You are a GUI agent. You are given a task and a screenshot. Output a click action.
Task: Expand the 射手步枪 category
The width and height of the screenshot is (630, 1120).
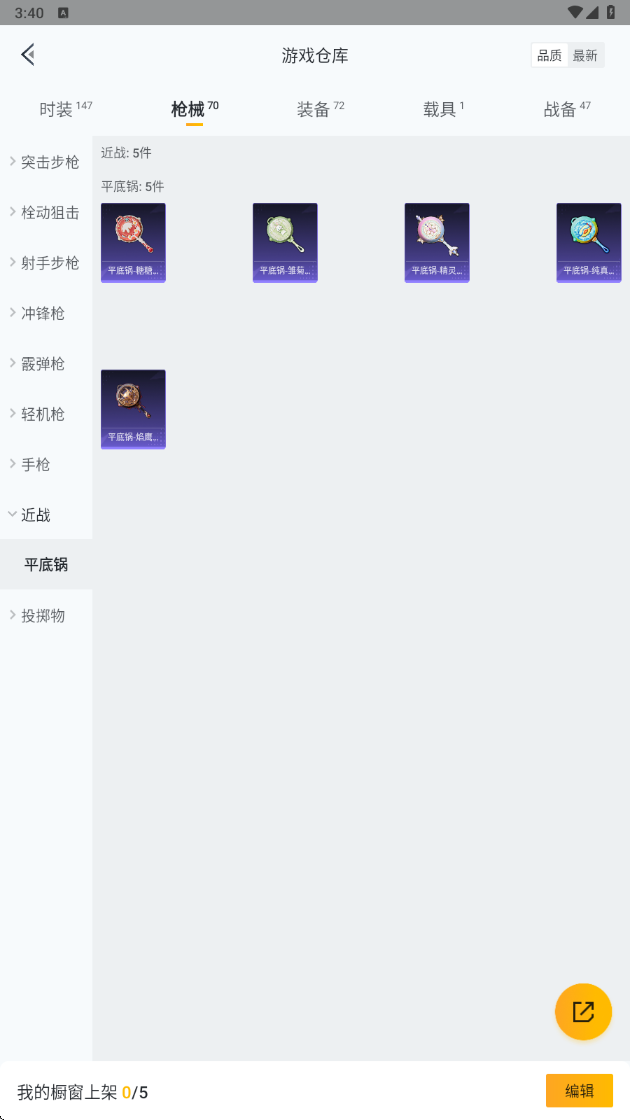pos(46,263)
